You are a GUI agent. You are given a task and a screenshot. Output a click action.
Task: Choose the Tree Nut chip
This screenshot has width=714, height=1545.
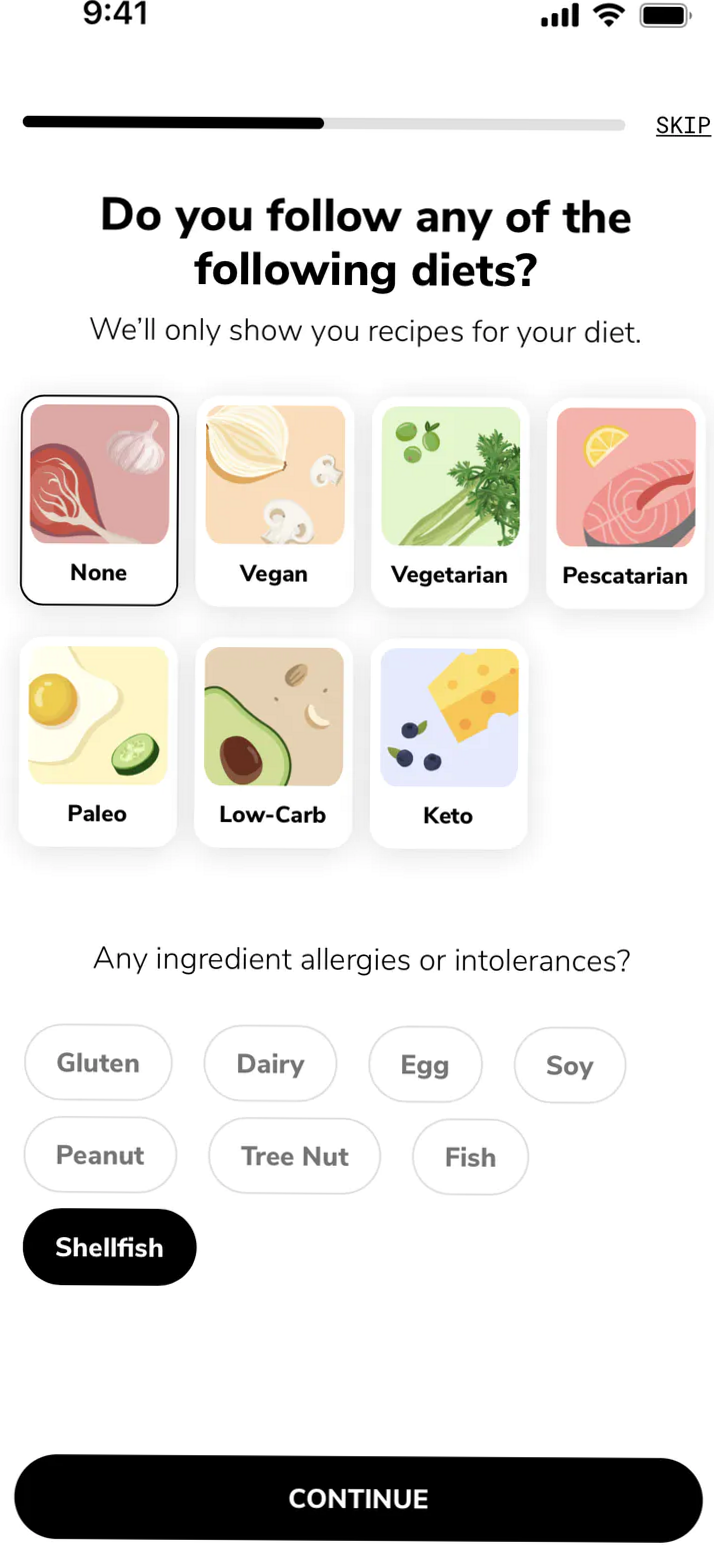coord(294,1156)
